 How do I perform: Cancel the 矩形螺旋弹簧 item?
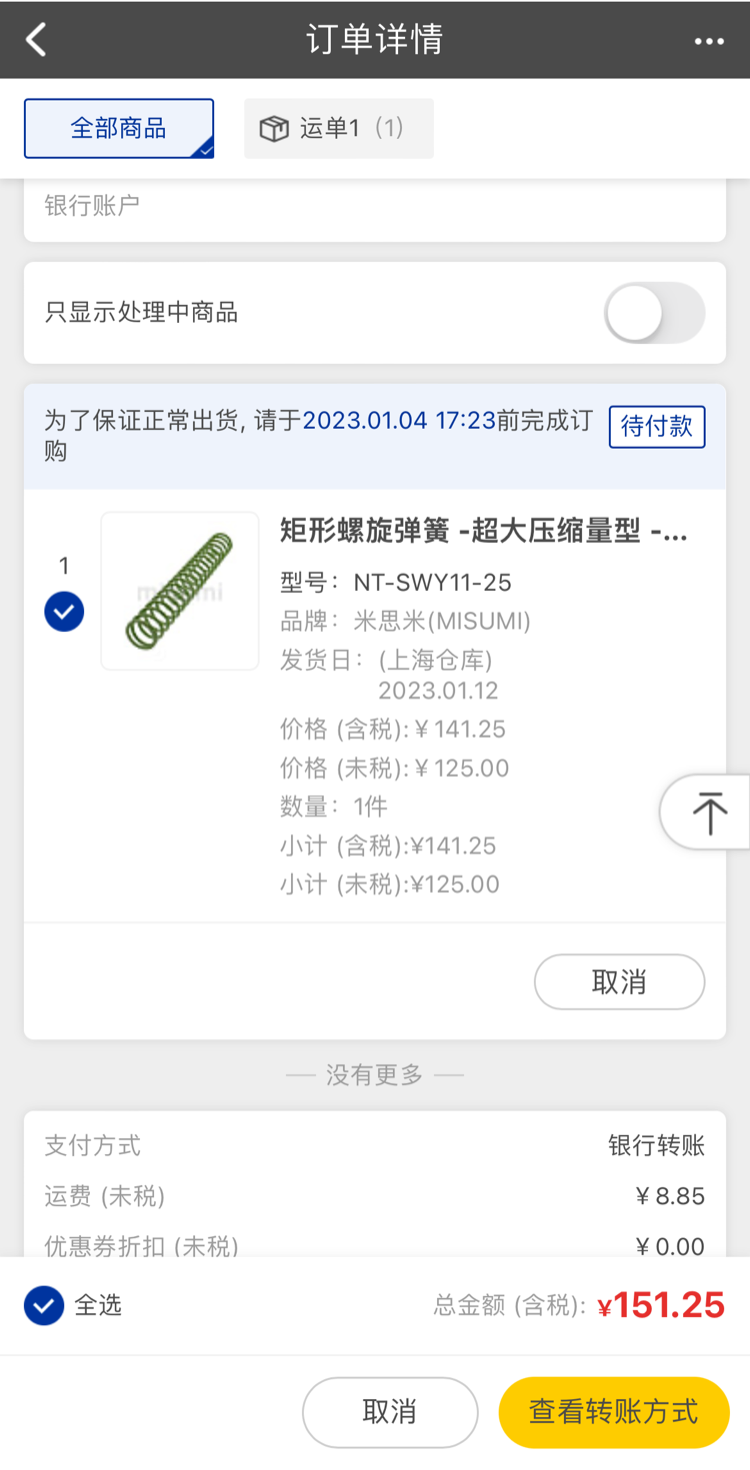tap(619, 982)
